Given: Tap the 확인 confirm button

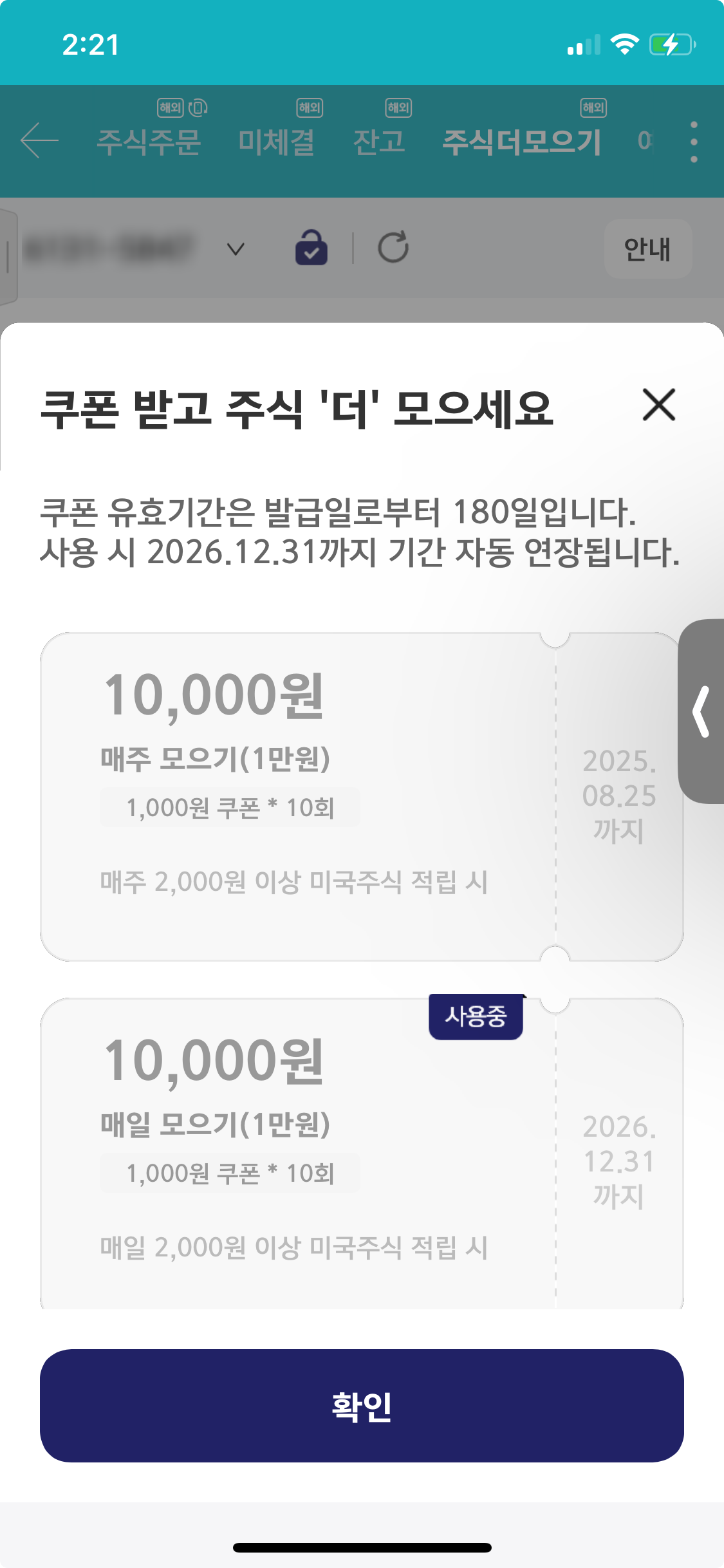Looking at the screenshot, I should 362,1405.
